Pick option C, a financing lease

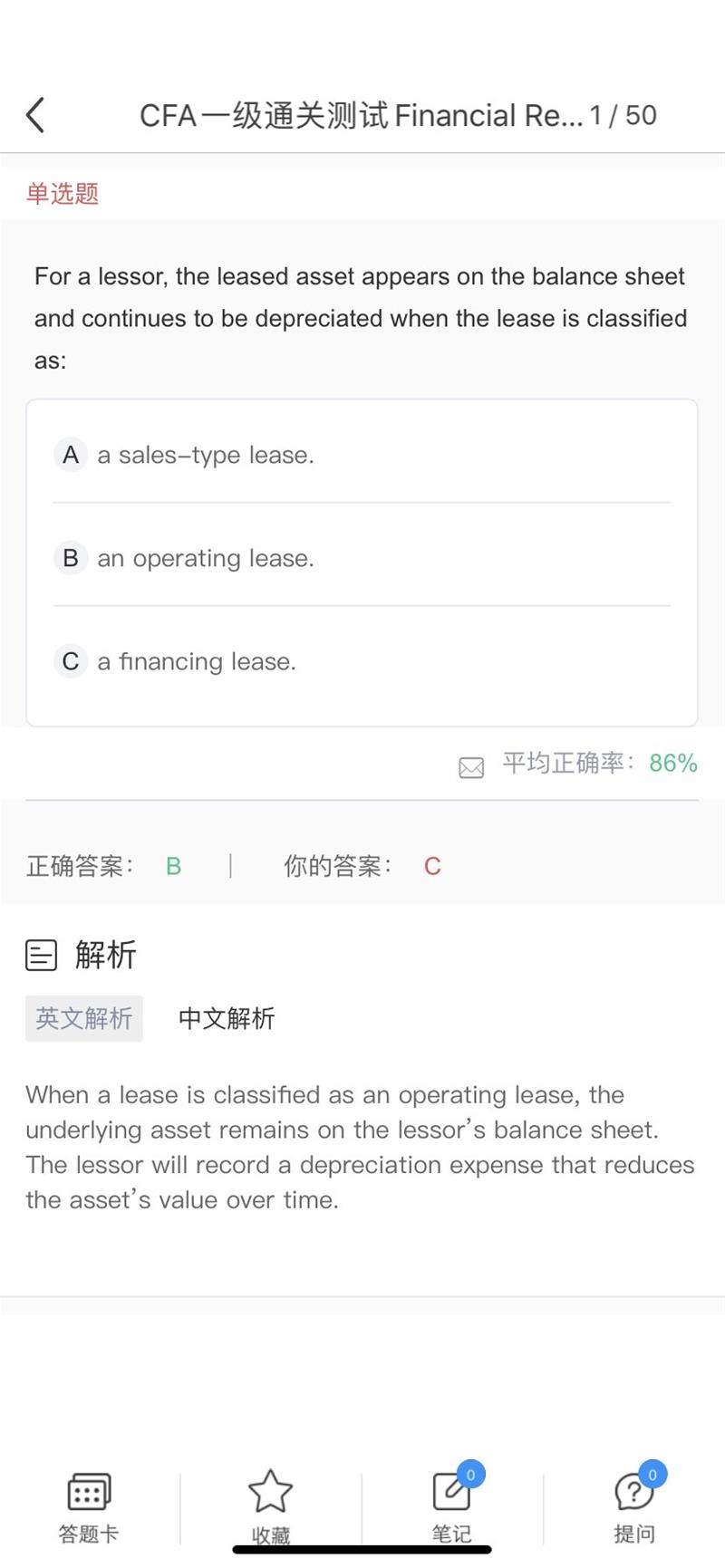198,661
